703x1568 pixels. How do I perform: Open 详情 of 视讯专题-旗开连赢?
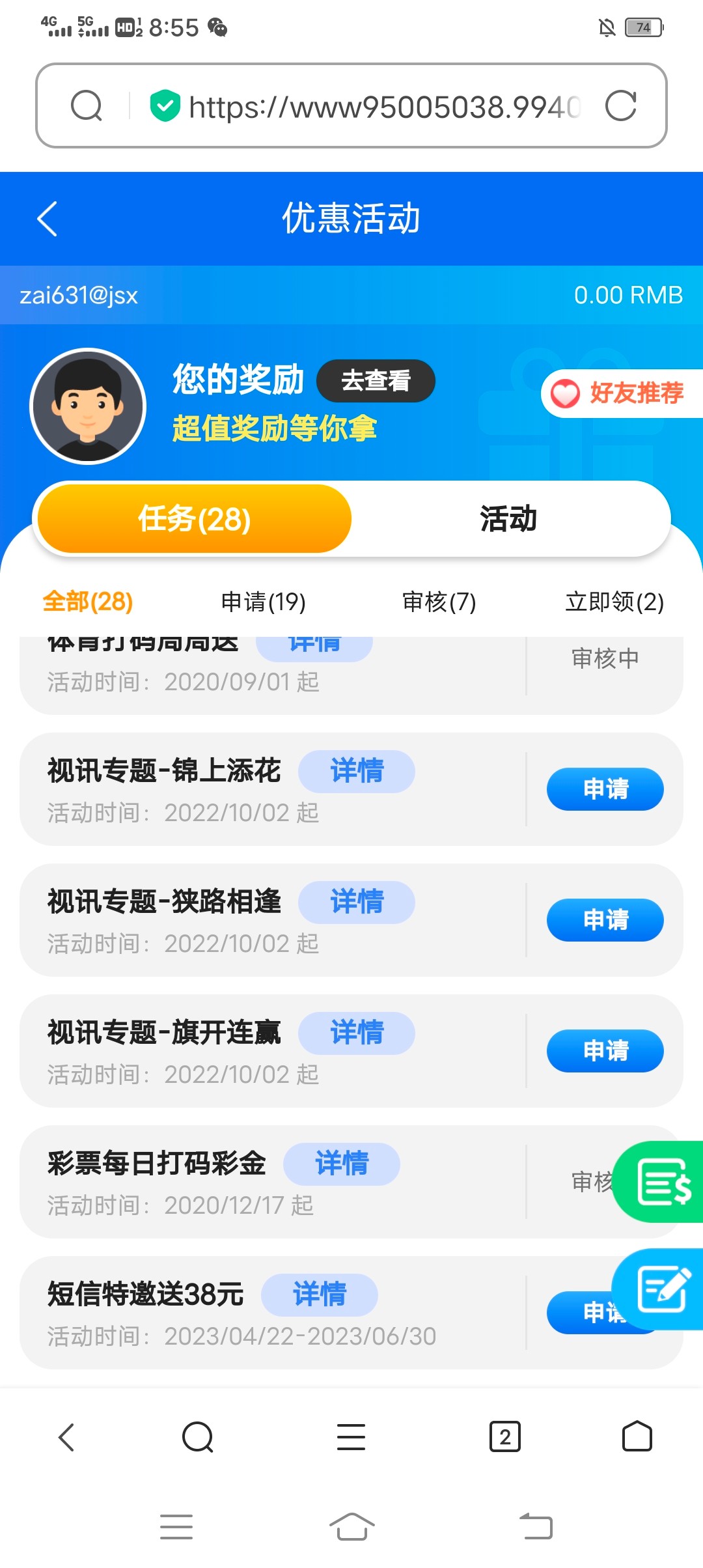(356, 1033)
